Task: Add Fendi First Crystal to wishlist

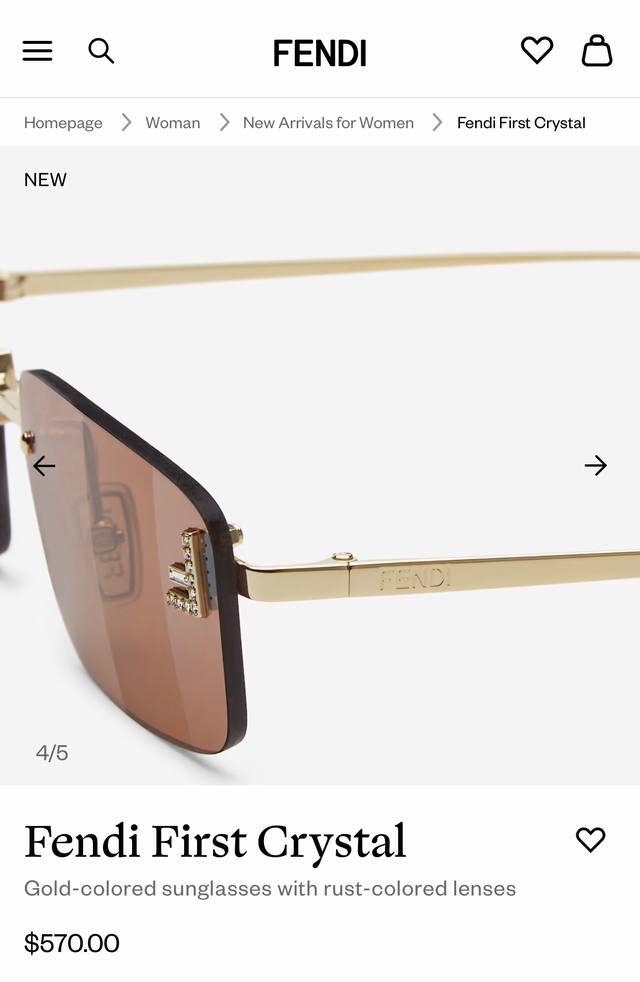Action: click(591, 840)
